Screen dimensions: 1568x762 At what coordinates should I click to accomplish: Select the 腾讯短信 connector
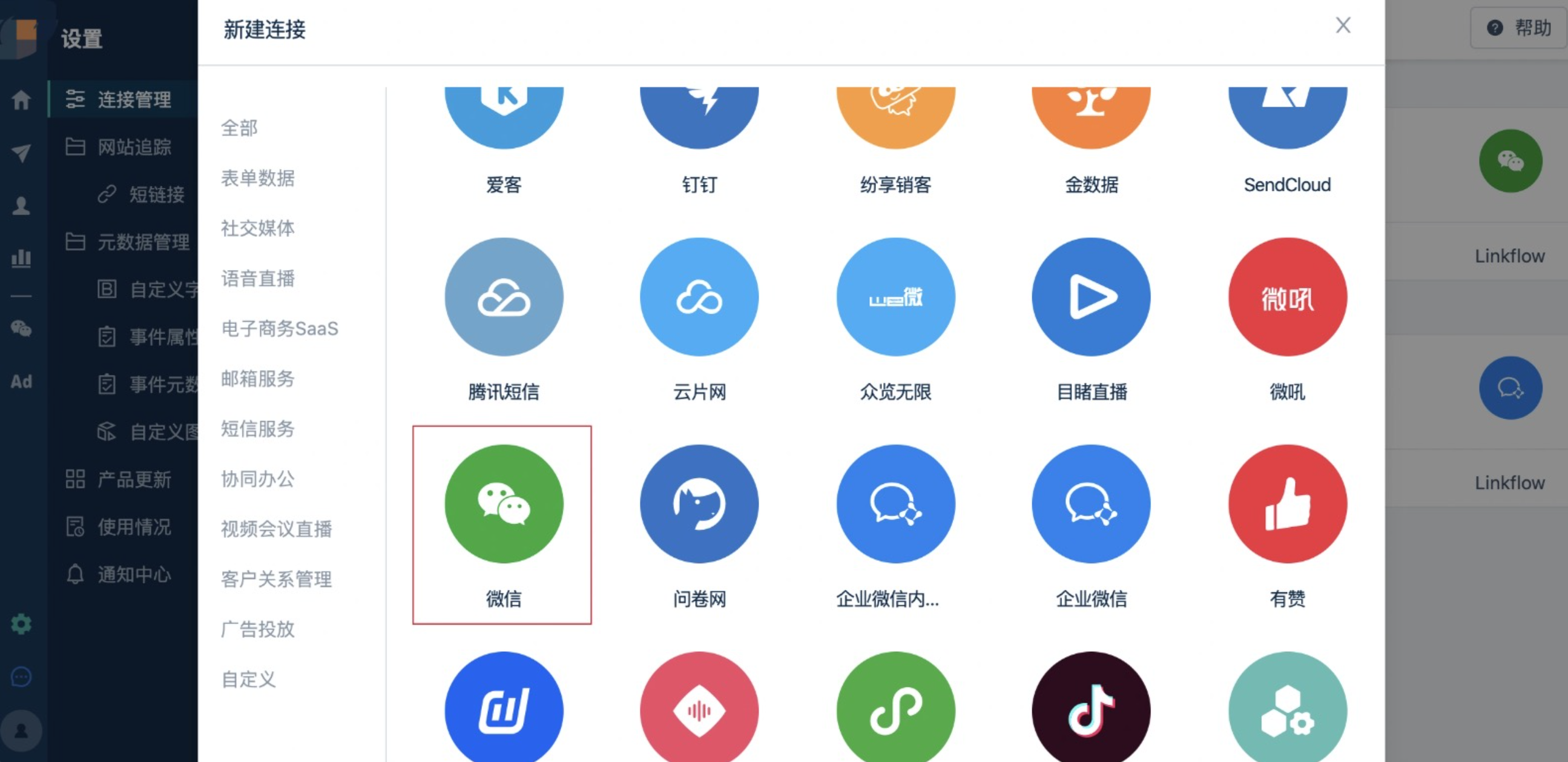coord(503,297)
